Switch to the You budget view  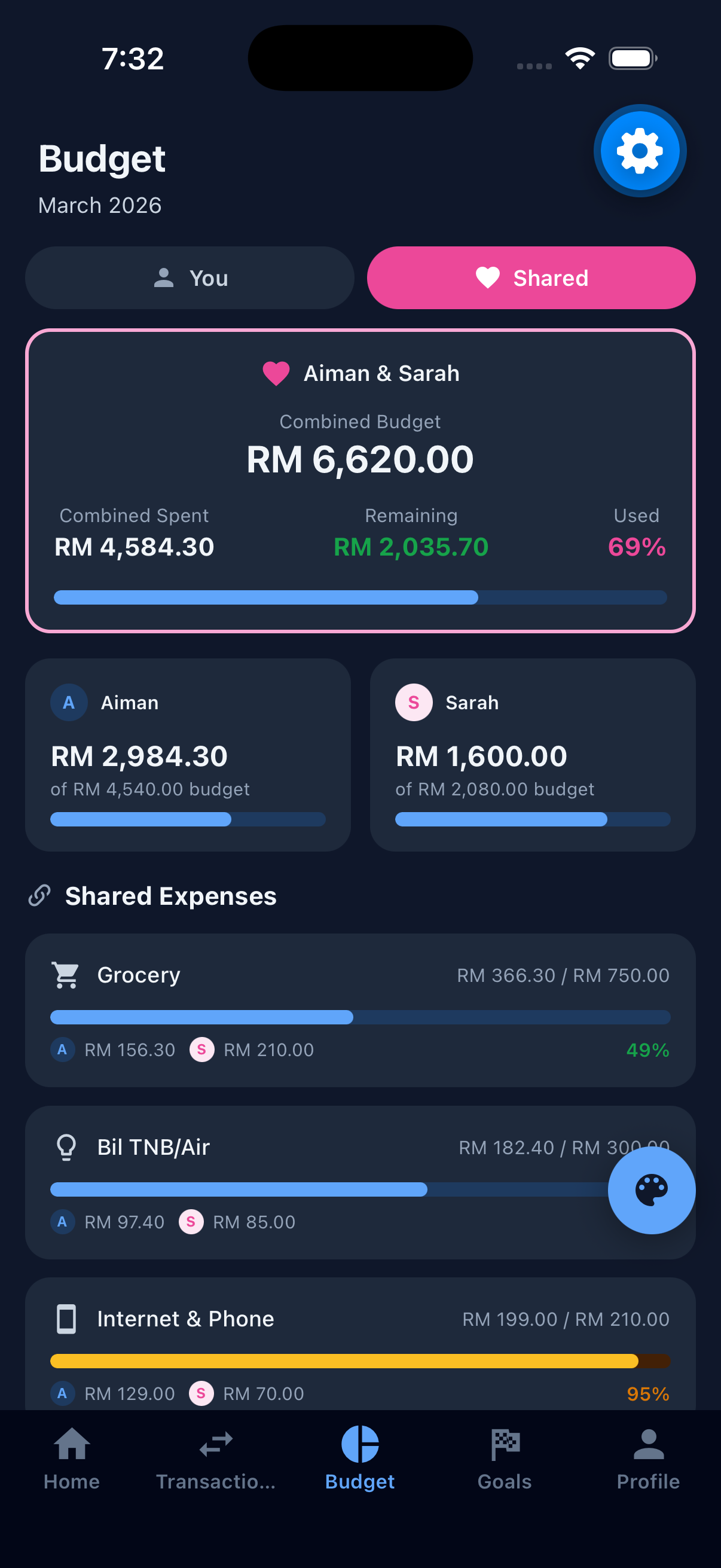coord(190,277)
